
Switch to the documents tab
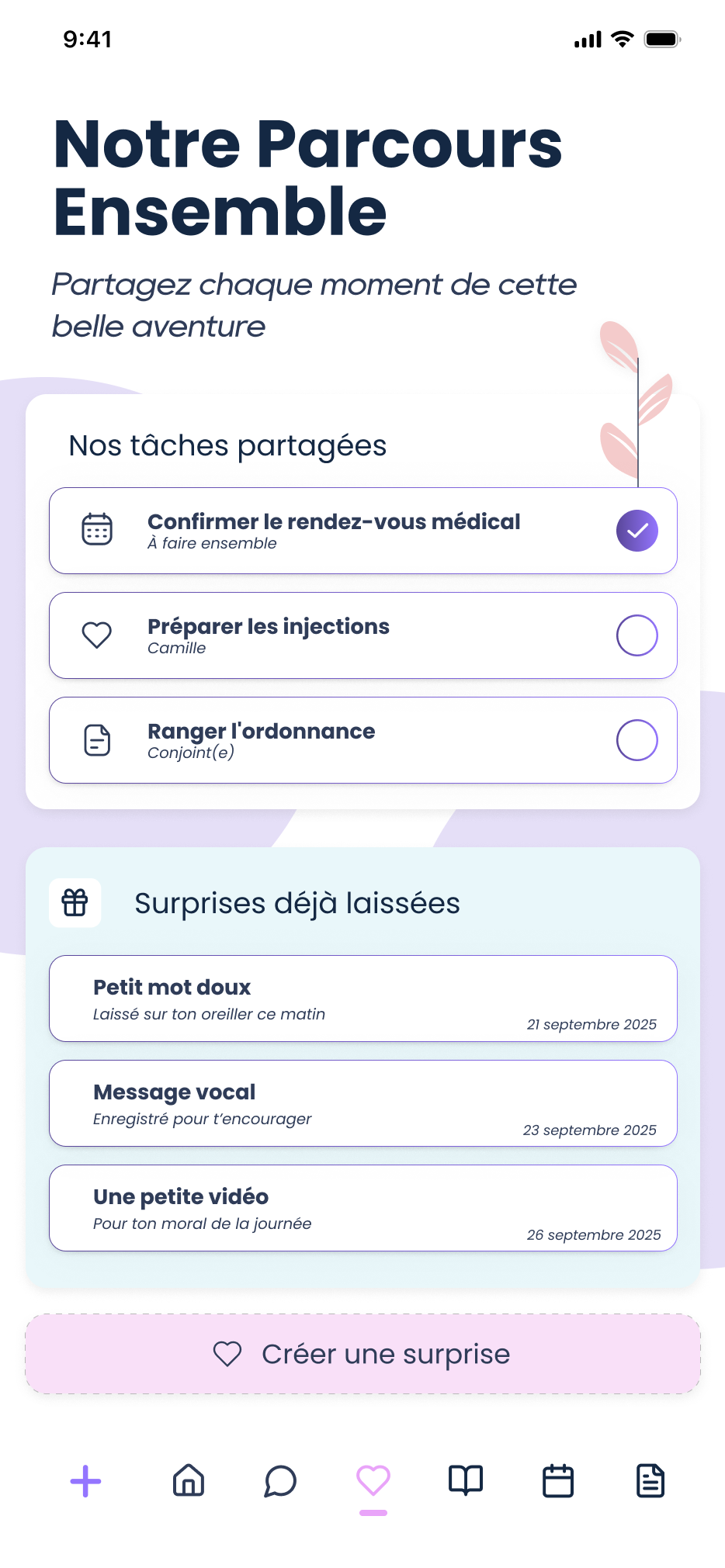point(650,1480)
